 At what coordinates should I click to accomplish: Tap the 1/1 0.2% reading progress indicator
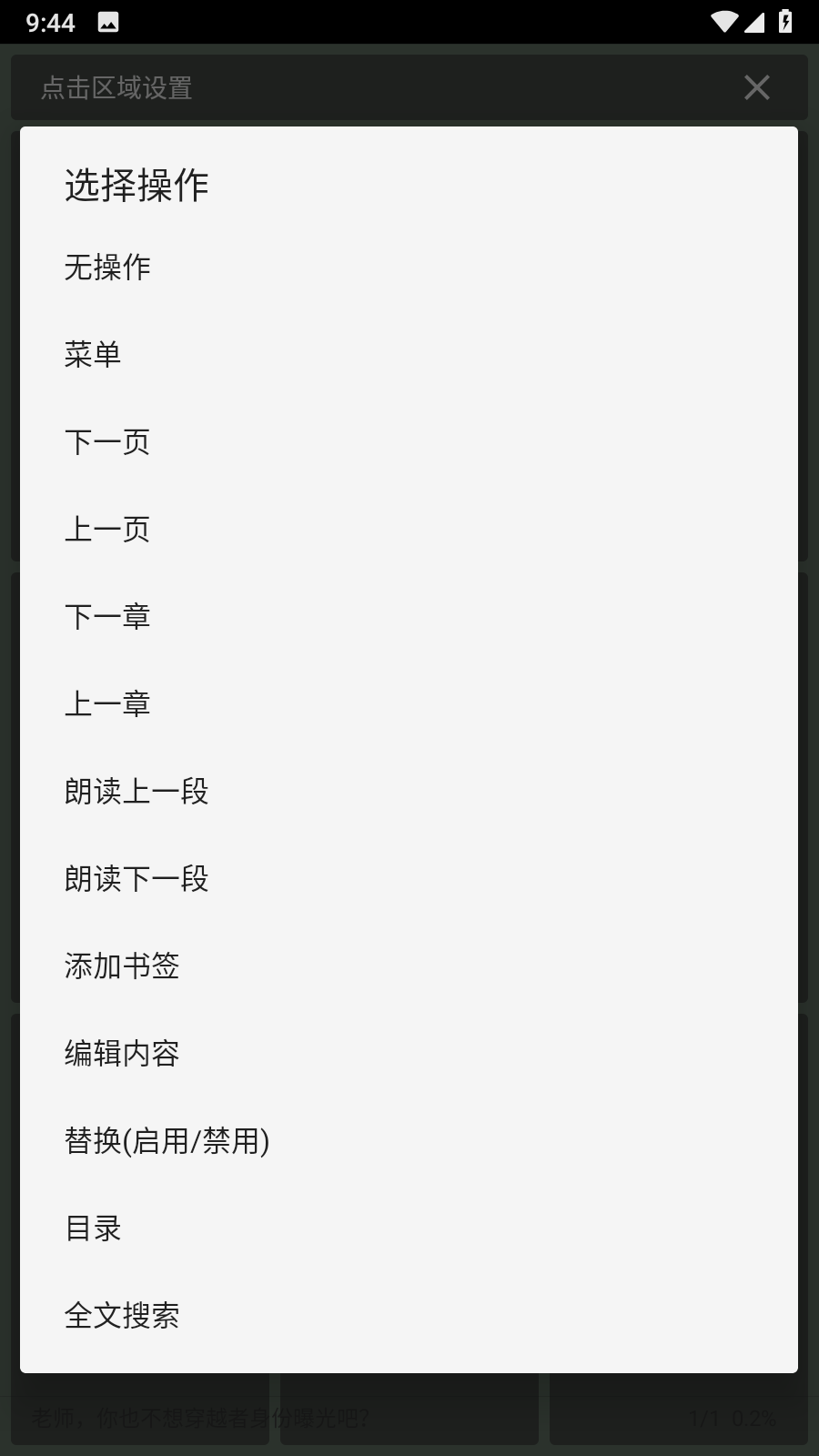(x=732, y=1416)
